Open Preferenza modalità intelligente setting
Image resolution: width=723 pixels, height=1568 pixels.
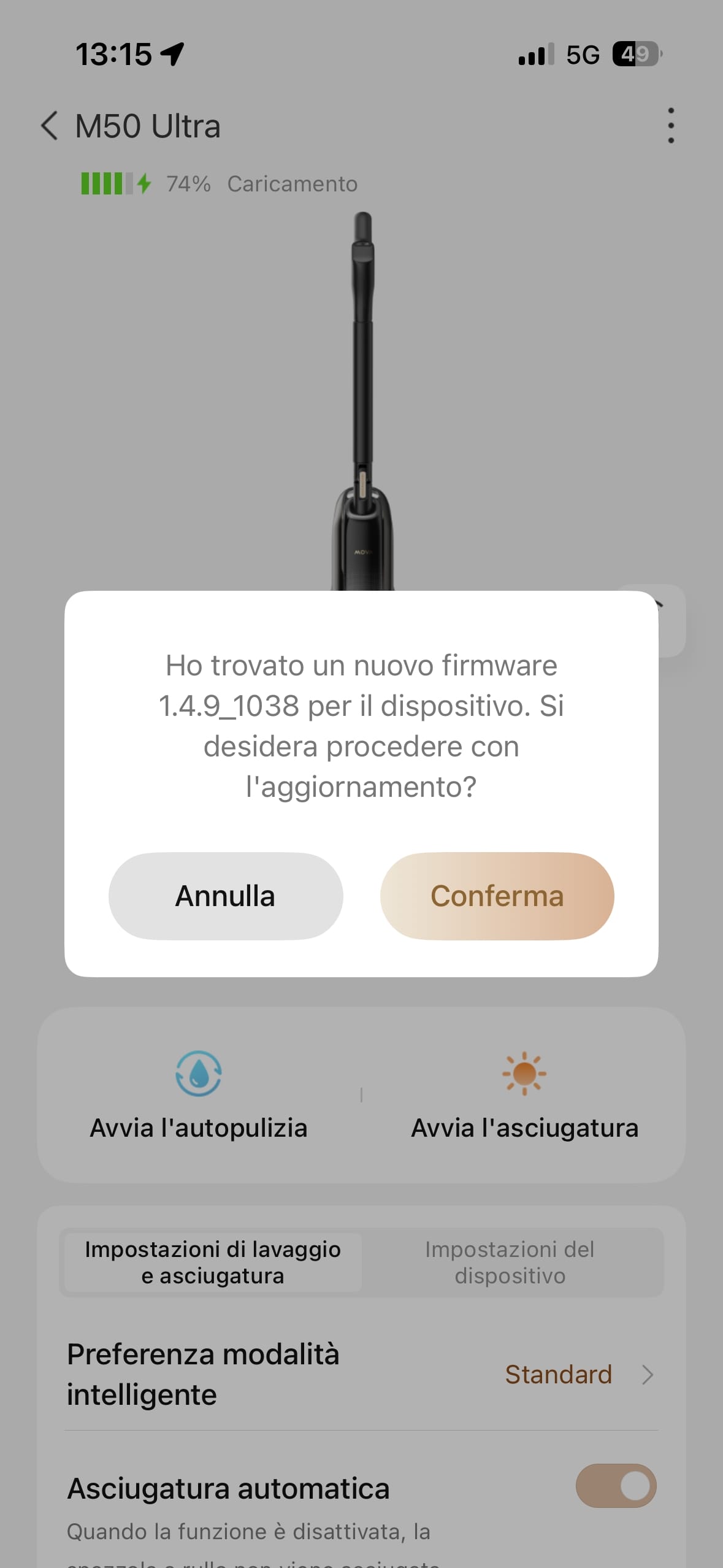361,1374
